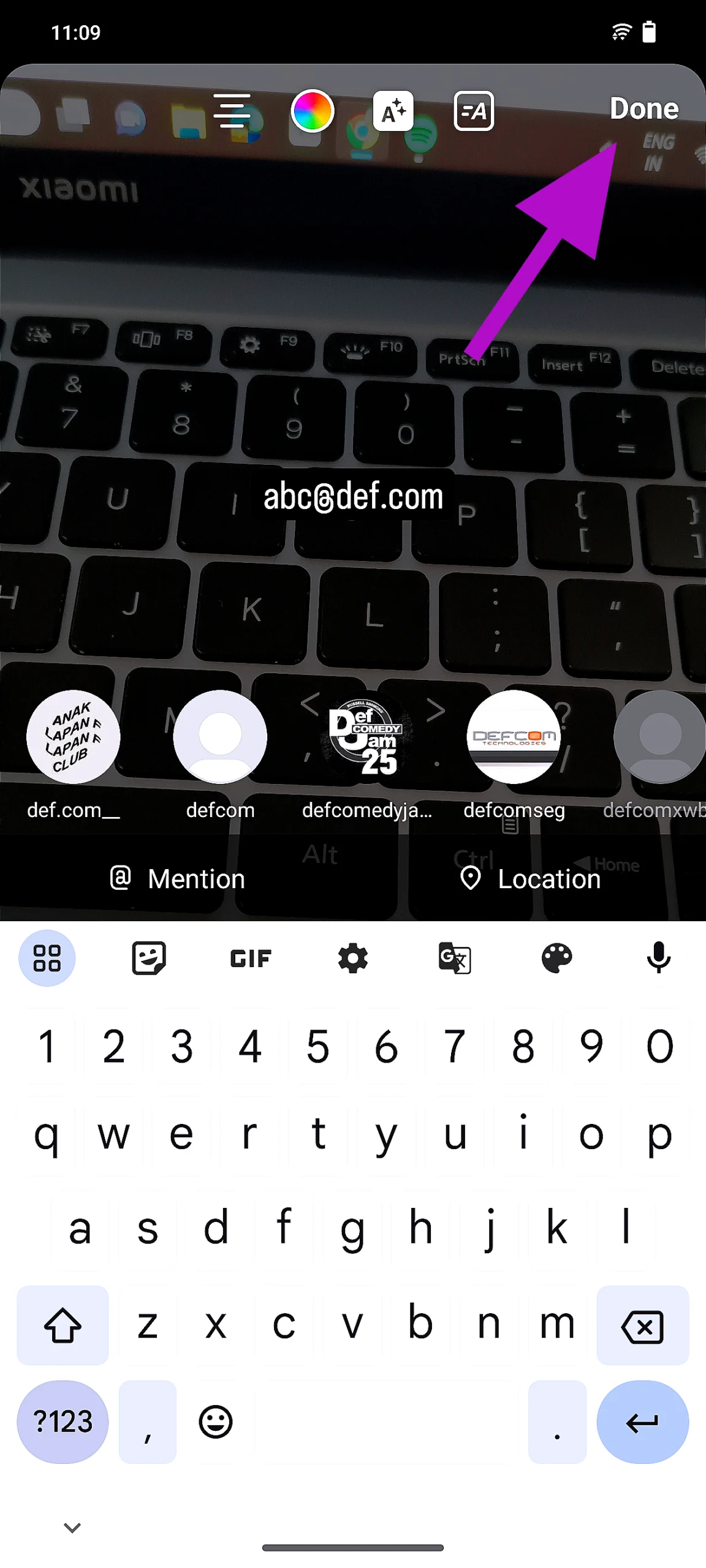Apply the sparkle text effect
The image size is (706, 1568).
393,111
